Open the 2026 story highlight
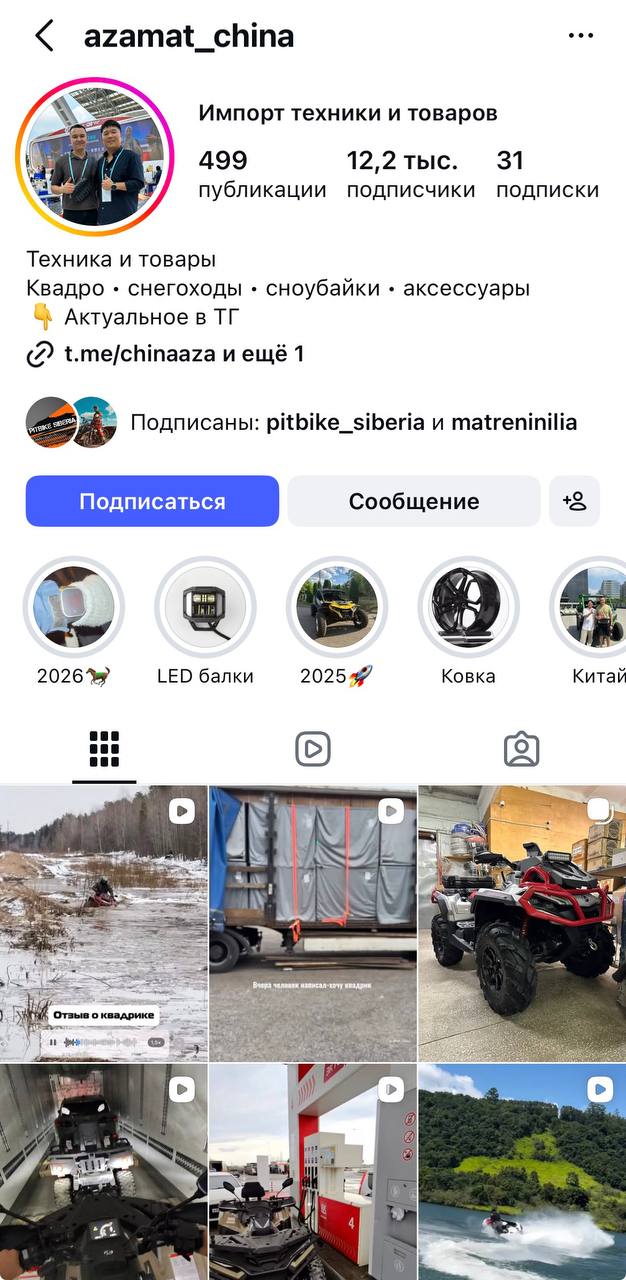Viewport: 626px width, 1280px height. (74, 607)
